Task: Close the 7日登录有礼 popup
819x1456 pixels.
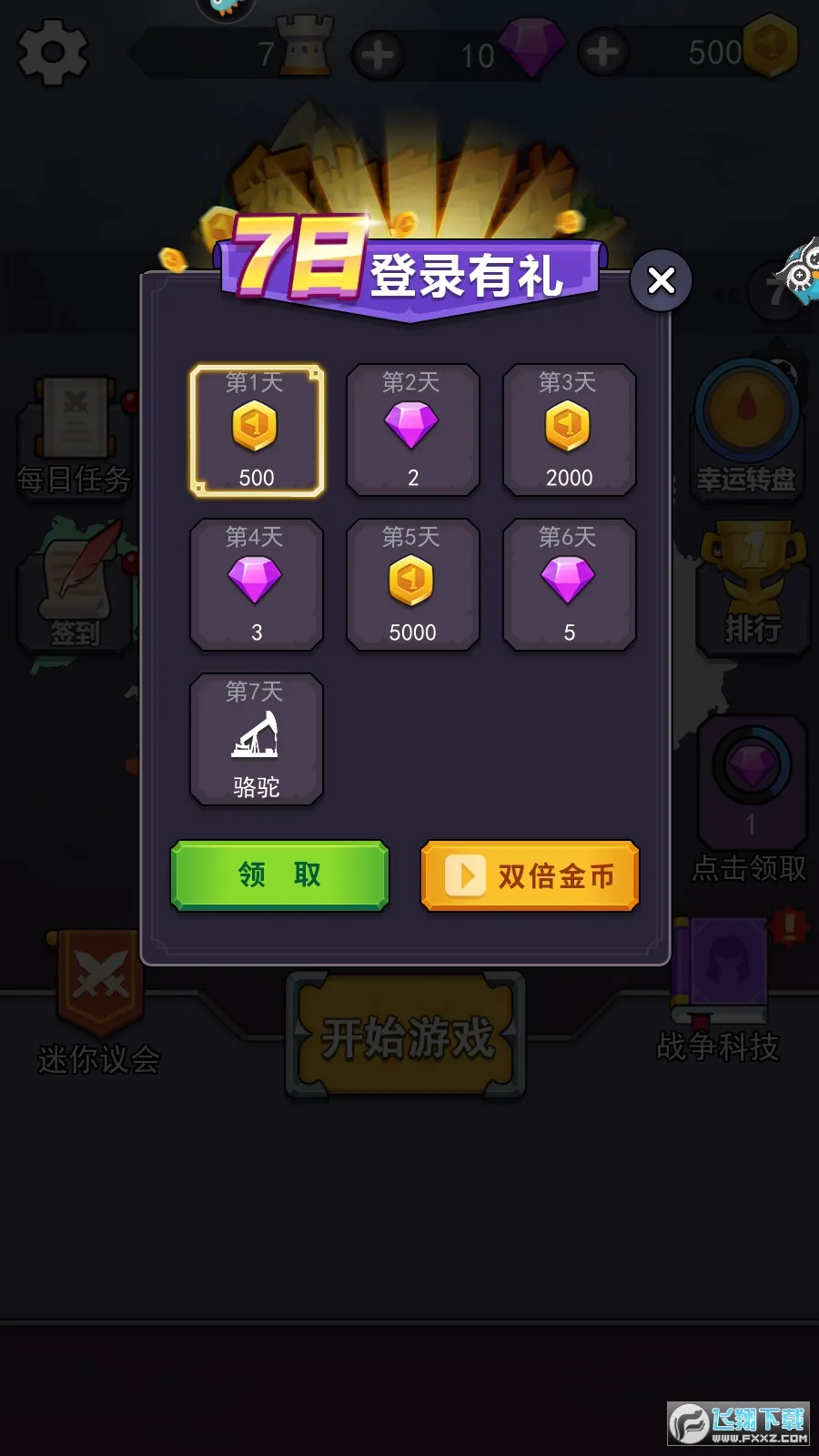Action: [x=661, y=280]
